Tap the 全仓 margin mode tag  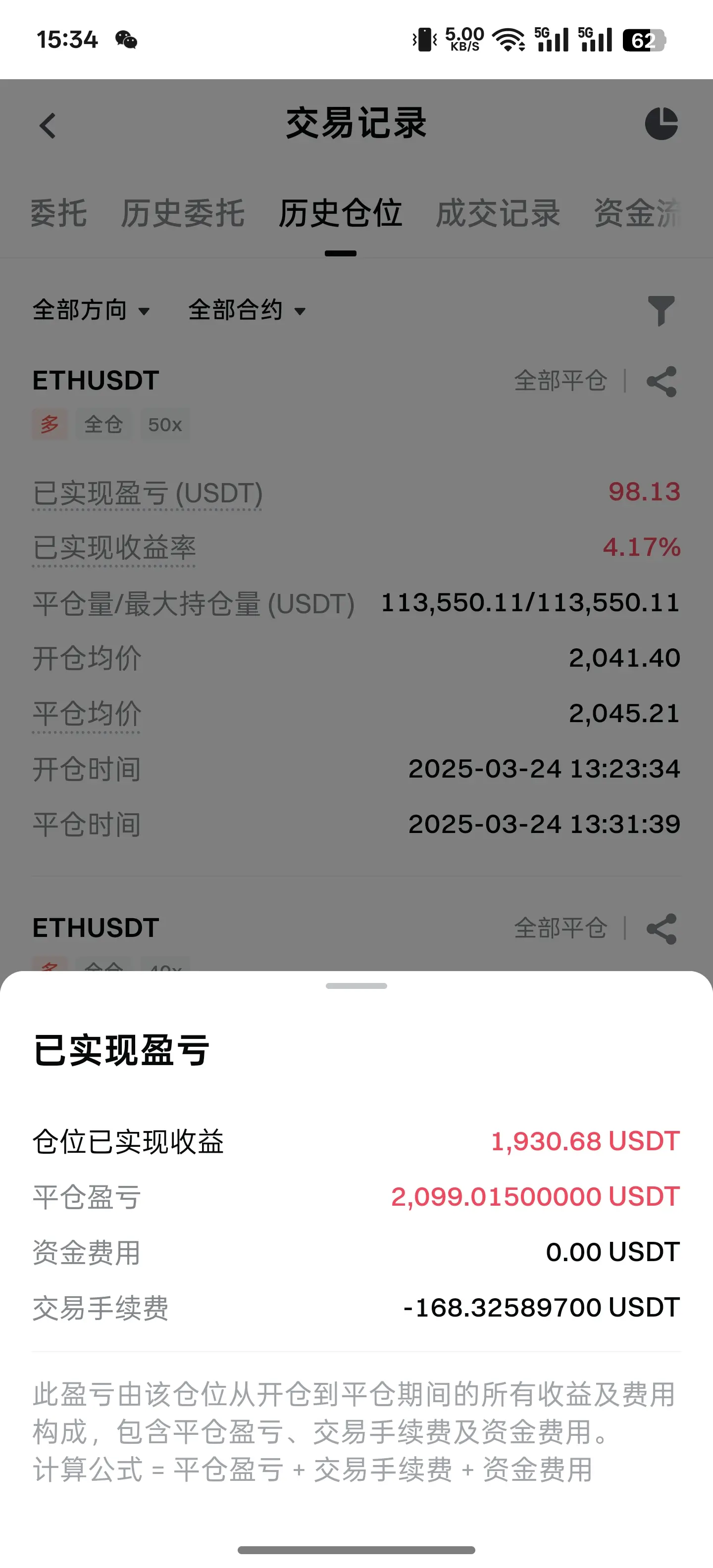pos(103,424)
